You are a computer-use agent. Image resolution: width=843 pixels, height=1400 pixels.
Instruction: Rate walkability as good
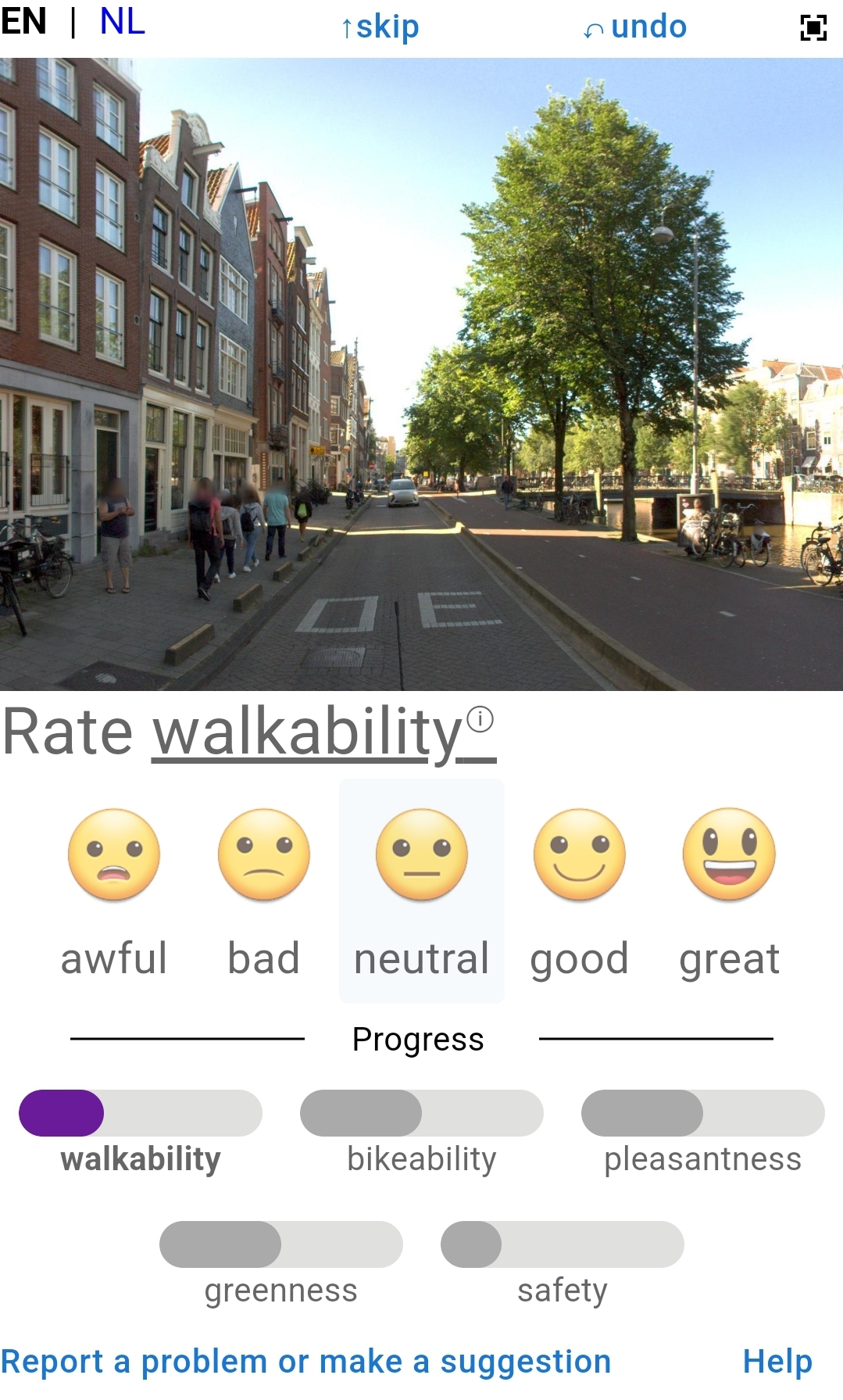(x=579, y=890)
